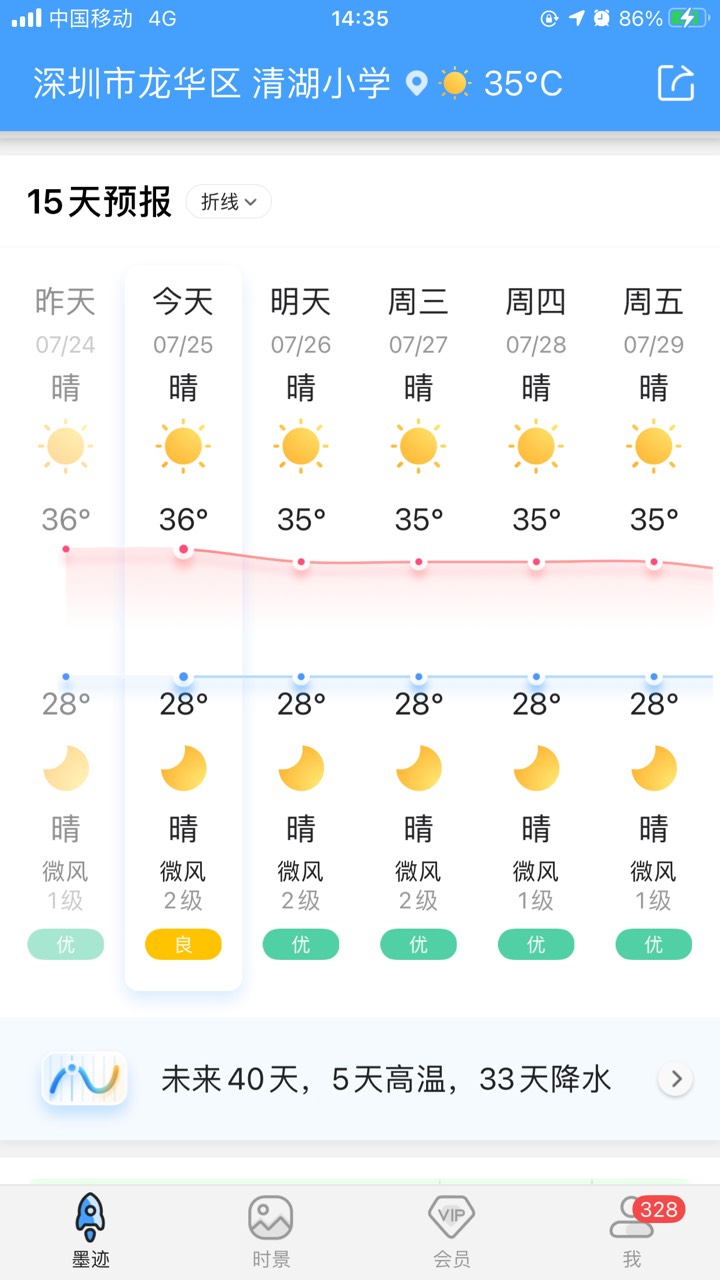Select 昨天 07/24 forecast column

coord(65,620)
